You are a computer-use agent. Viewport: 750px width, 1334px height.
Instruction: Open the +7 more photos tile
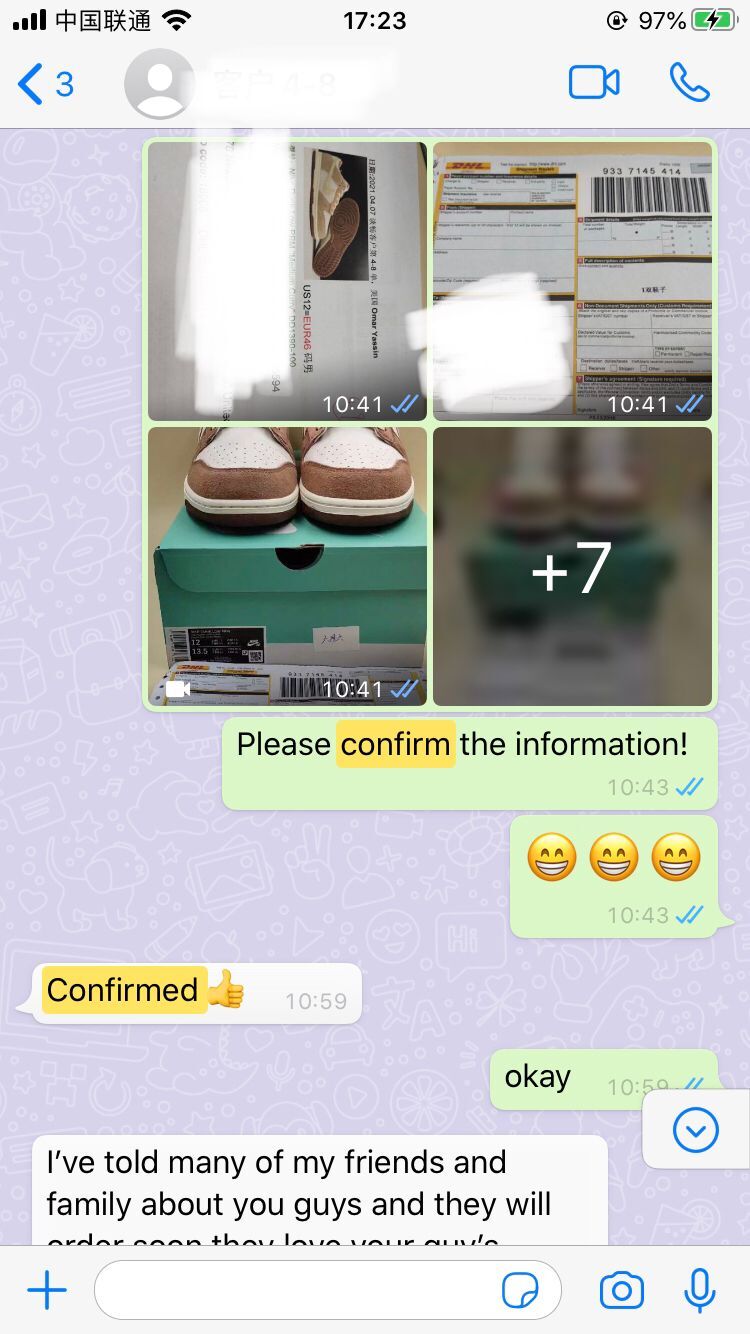click(572, 567)
